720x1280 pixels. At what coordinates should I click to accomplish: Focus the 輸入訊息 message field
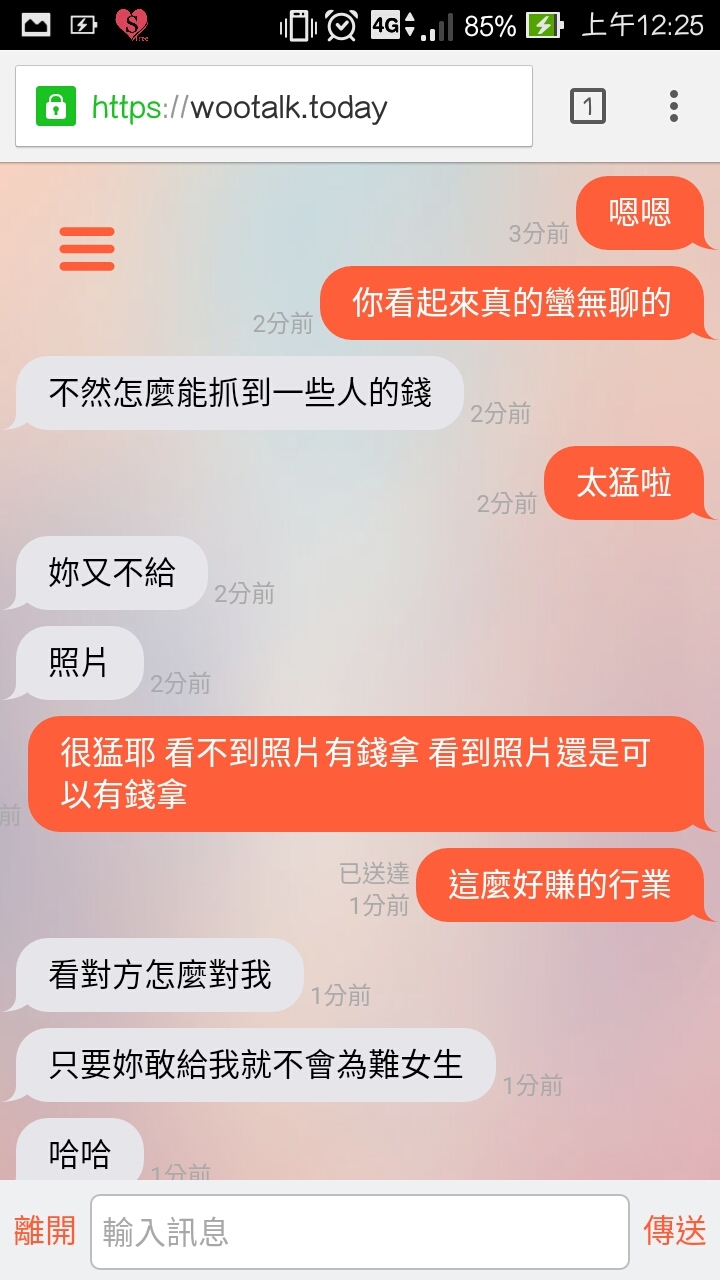point(360,1231)
